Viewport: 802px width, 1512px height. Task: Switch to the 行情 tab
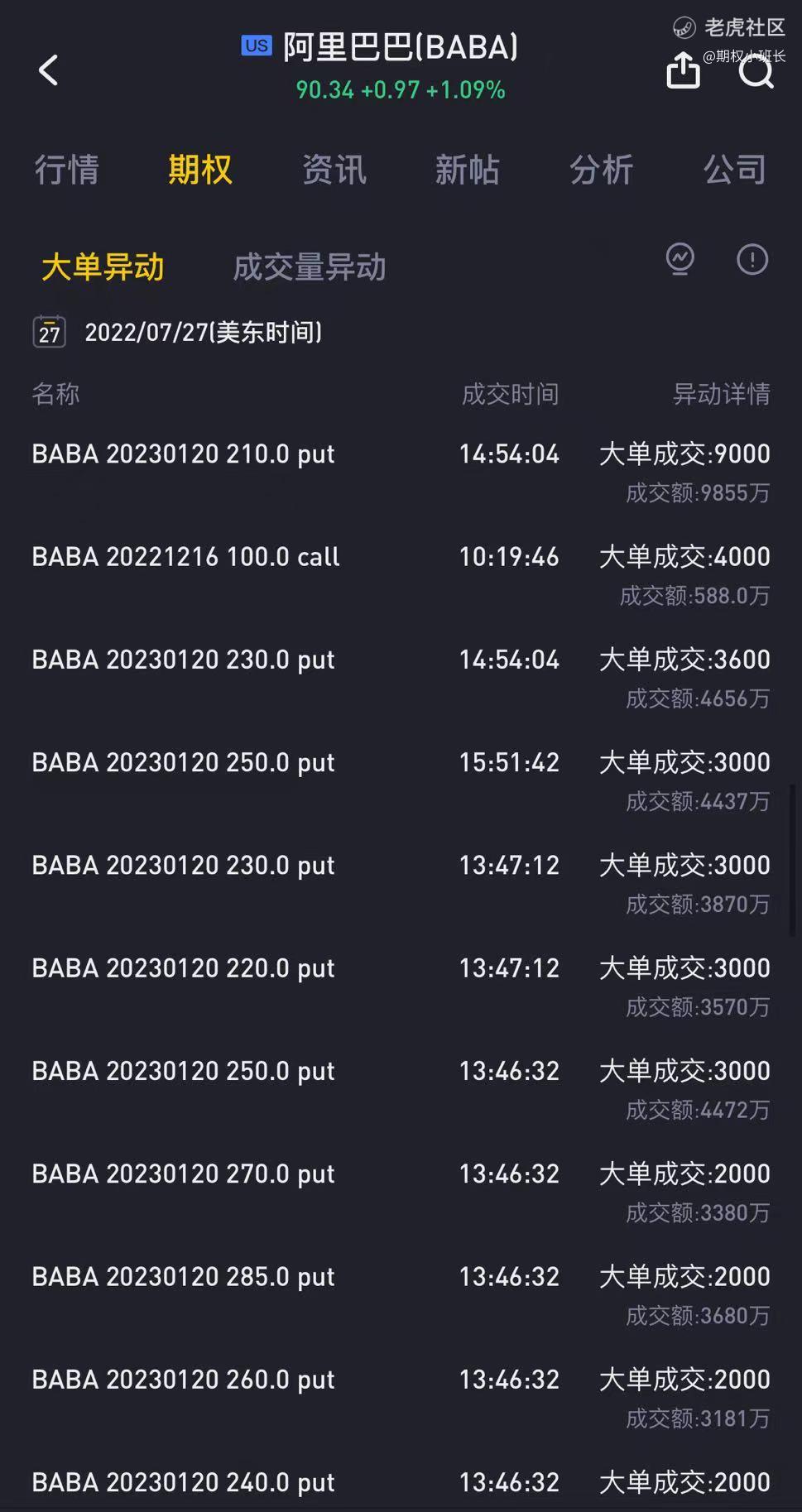pyautogui.click(x=67, y=170)
